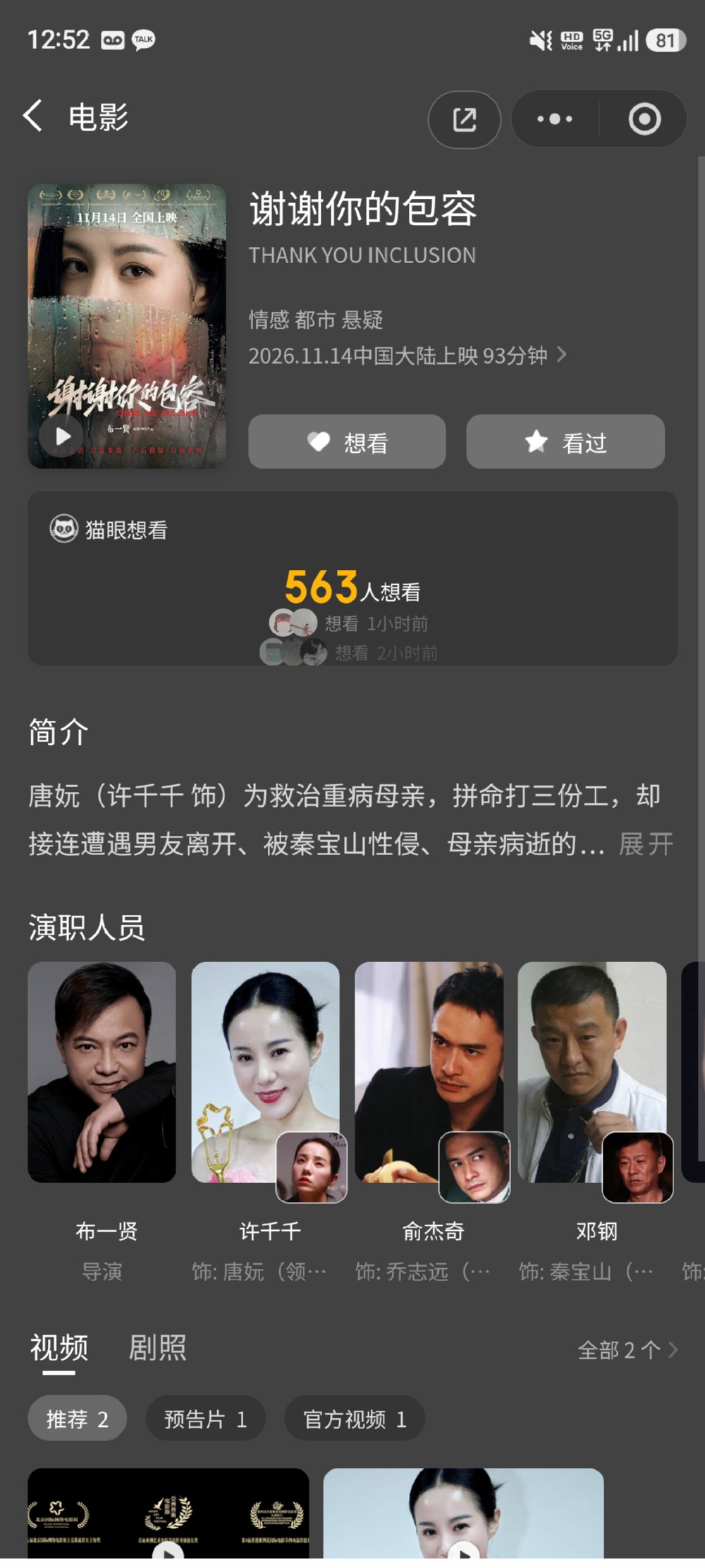The width and height of the screenshot is (705, 1568).
Task: Open director 布一贤's profile
Action: click(102, 1119)
